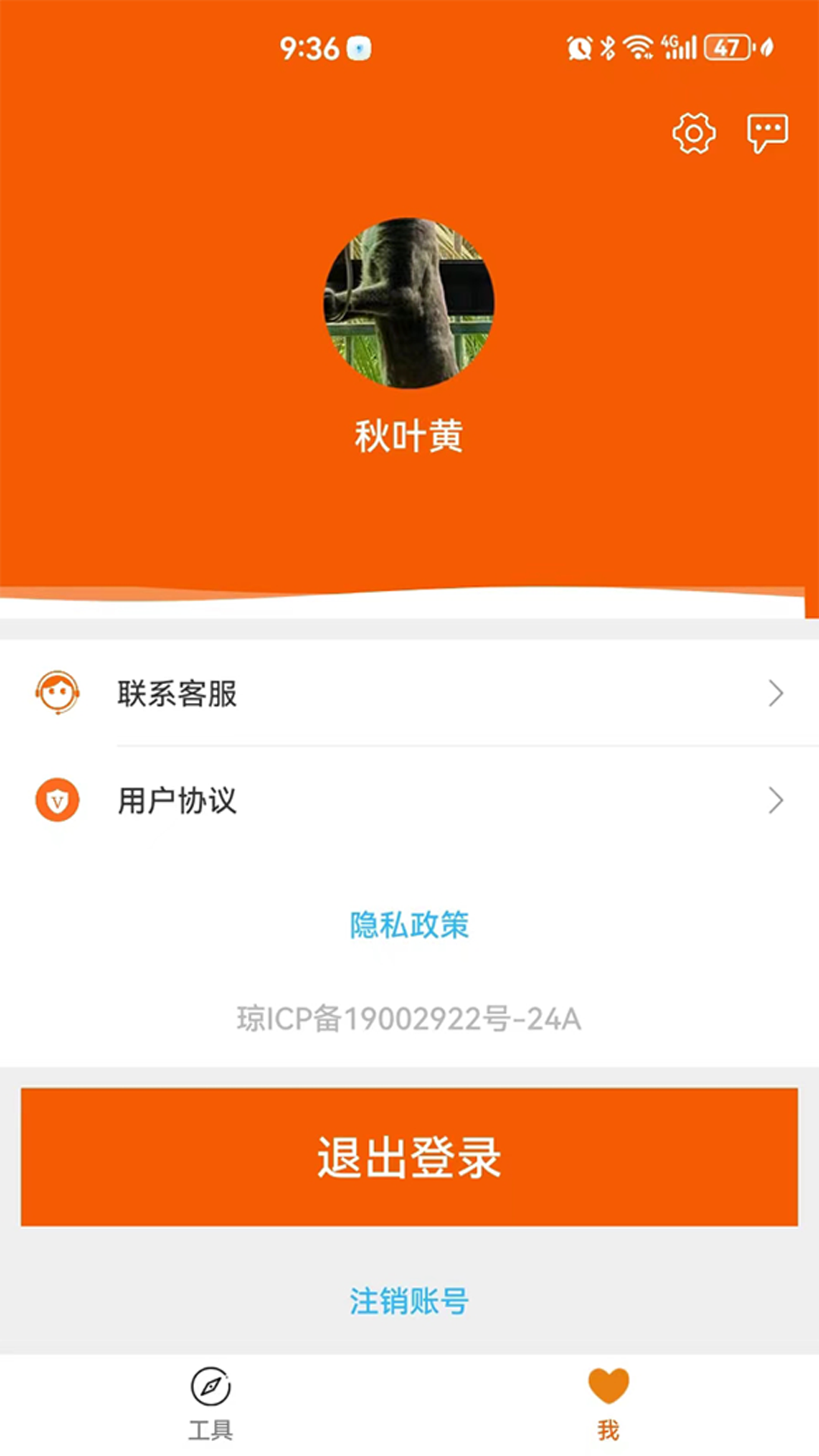The height and width of the screenshot is (1456, 819).
Task: Open the 隐私政策 privacy policy link
Action: pos(409,925)
